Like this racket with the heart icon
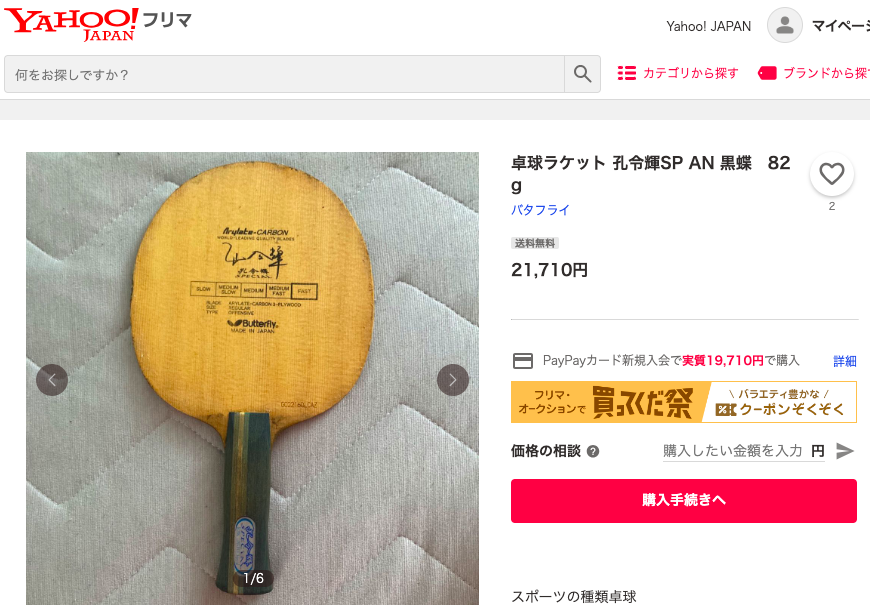The image size is (870, 607). click(831, 175)
